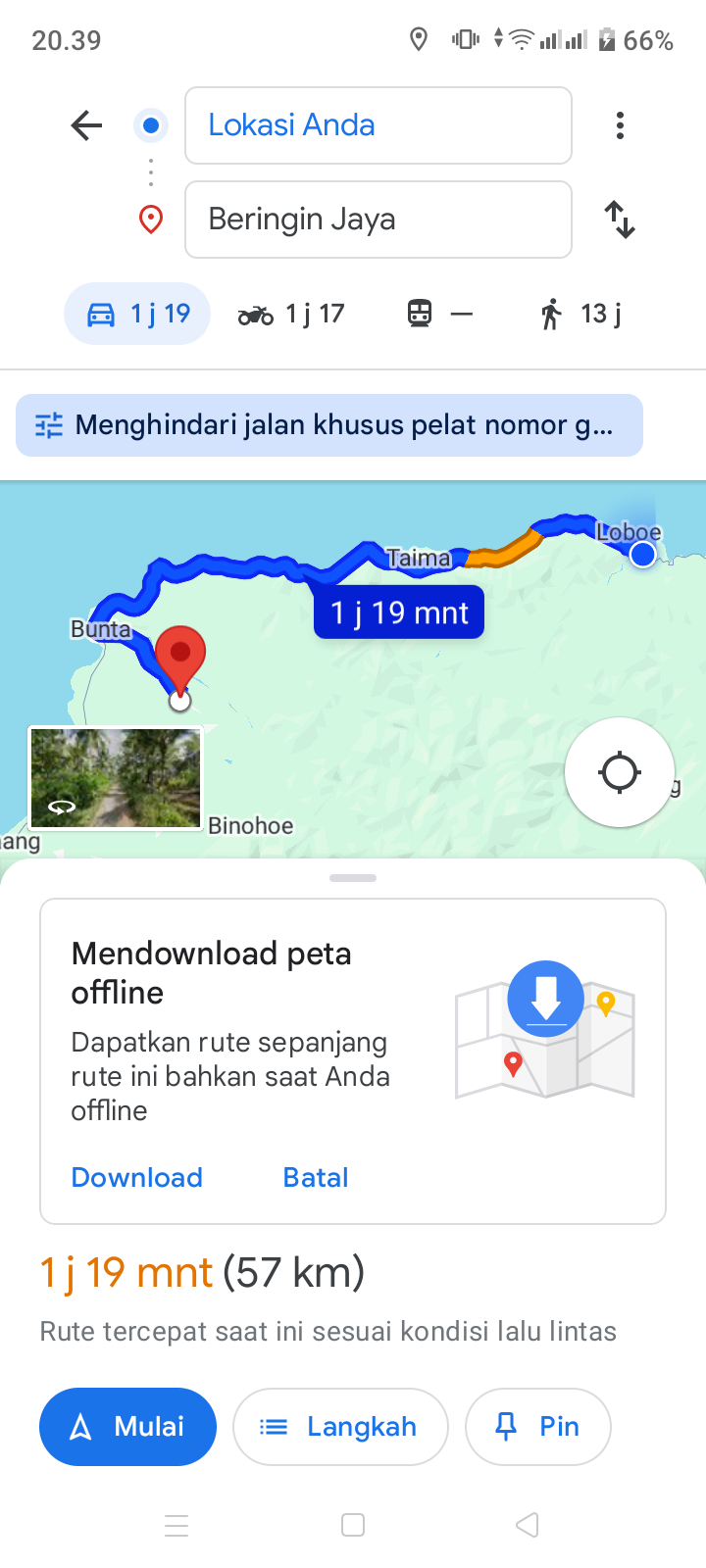Open the three-dot overflow menu
The width and height of the screenshot is (706, 1568).
pyautogui.click(x=620, y=125)
